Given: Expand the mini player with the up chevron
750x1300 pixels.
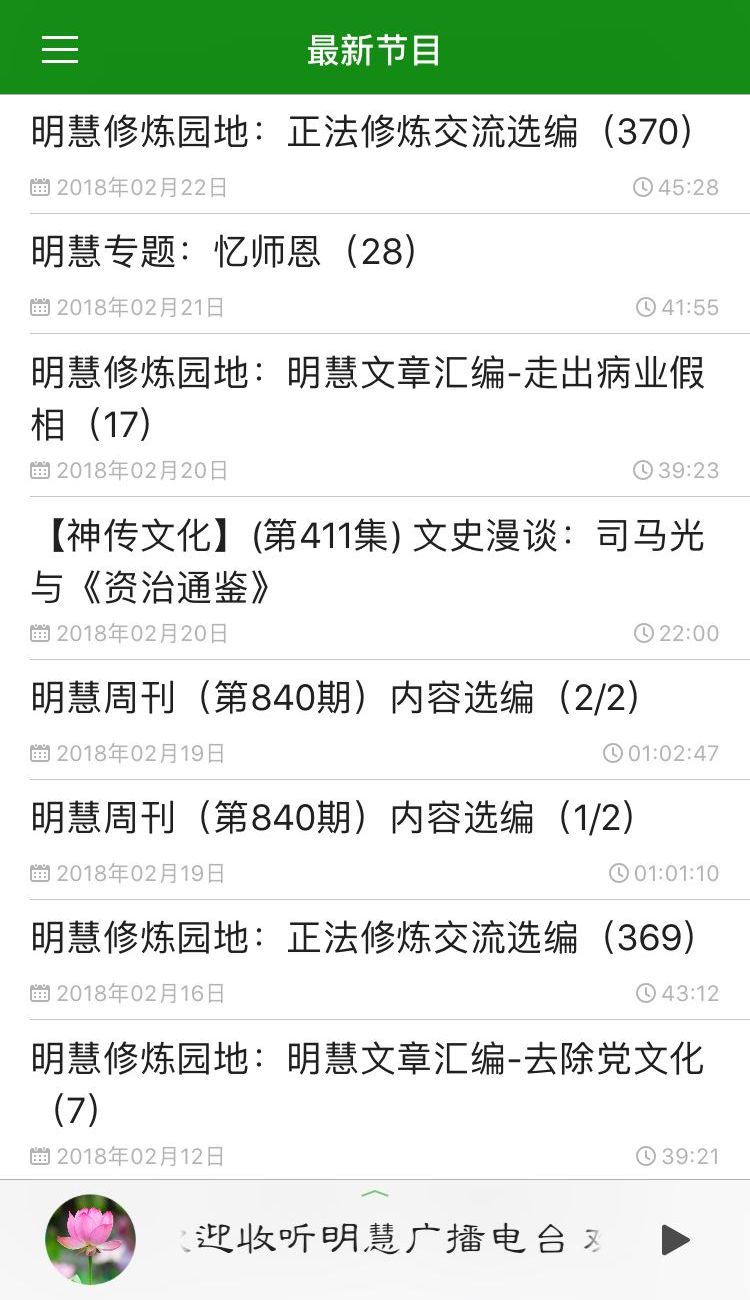Looking at the screenshot, I should point(374,1193).
